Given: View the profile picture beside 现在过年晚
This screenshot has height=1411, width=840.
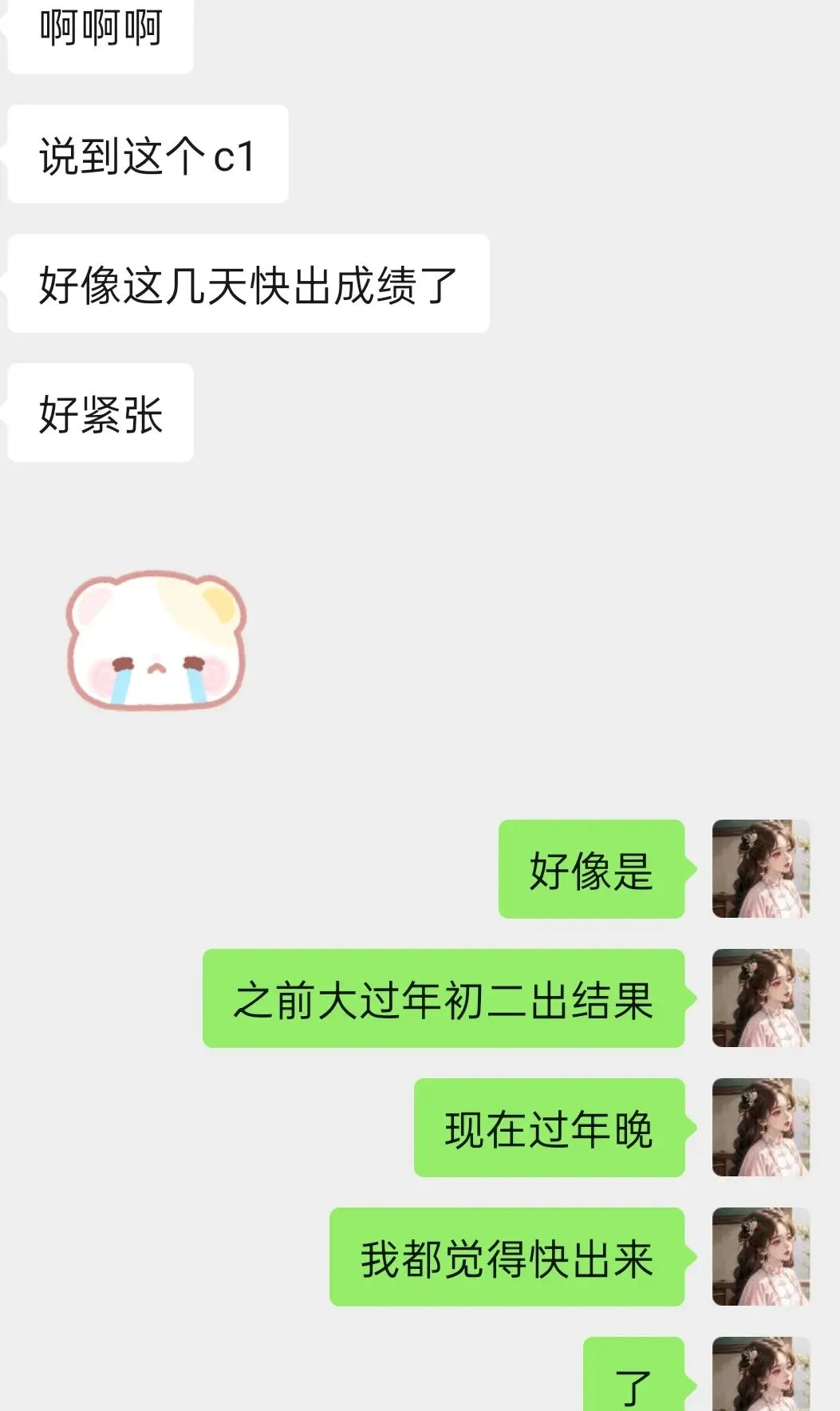Looking at the screenshot, I should click(761, 1127).
